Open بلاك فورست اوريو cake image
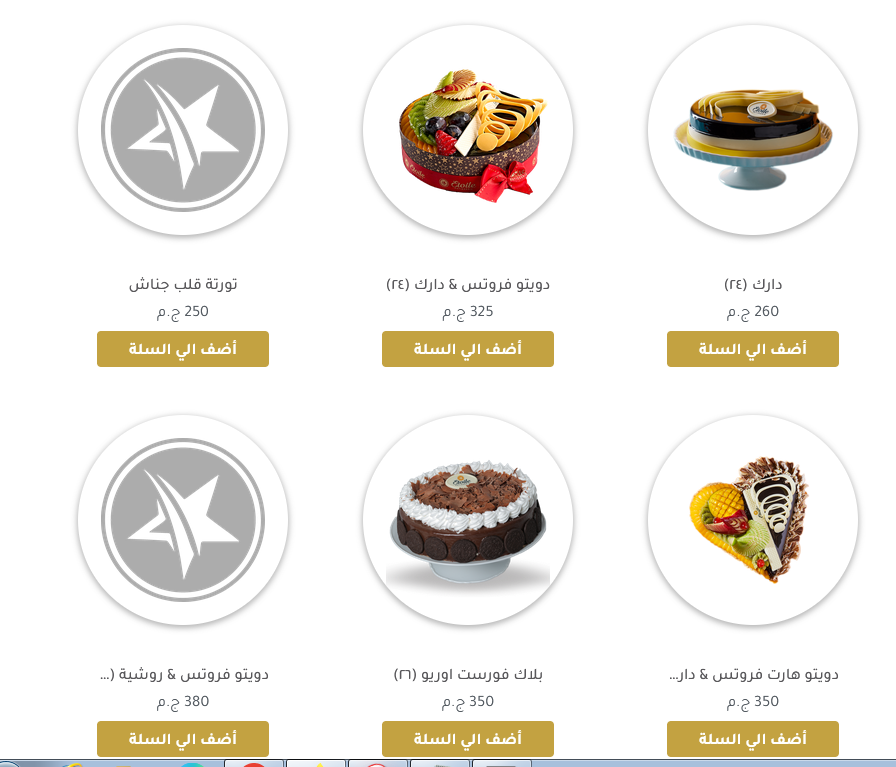 467,520
